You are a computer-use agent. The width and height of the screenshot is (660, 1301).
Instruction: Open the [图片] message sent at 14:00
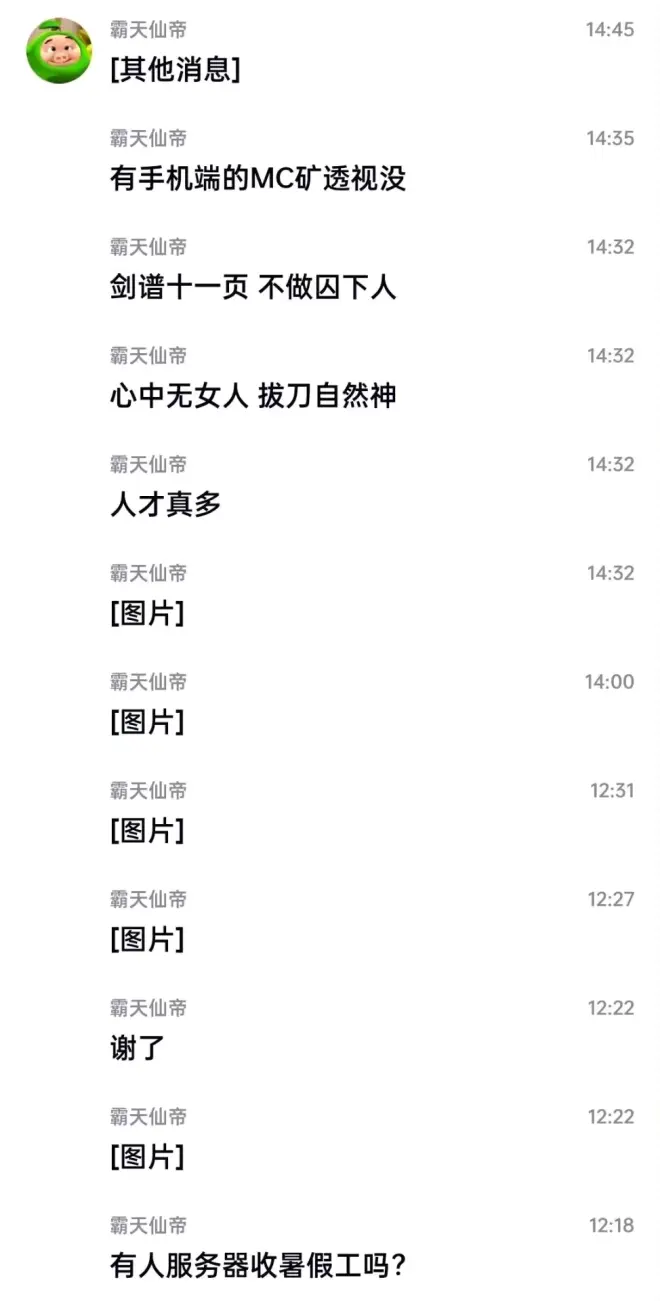tap(147, 722)
